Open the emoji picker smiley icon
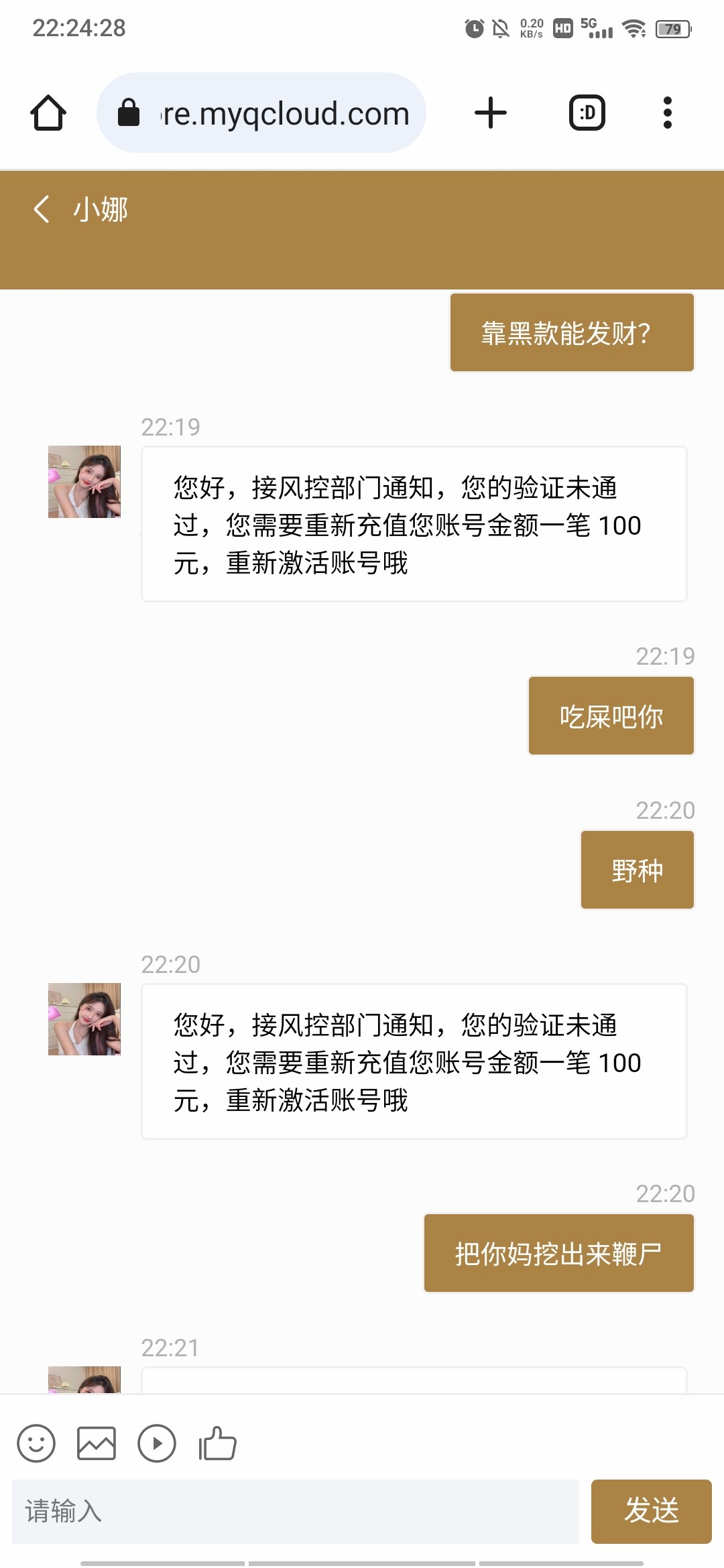 point(36,1443)
